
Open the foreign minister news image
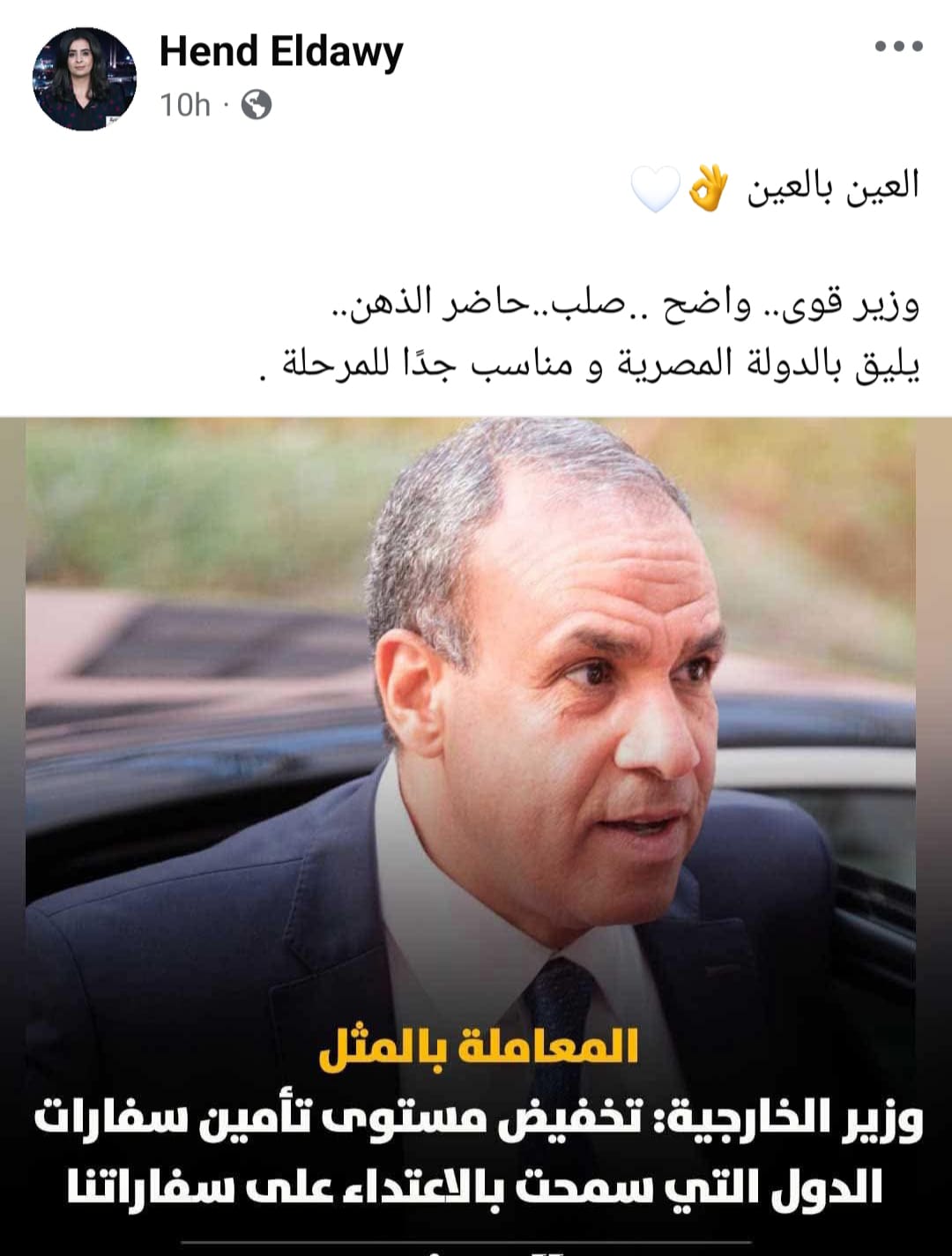pos(476,793)
